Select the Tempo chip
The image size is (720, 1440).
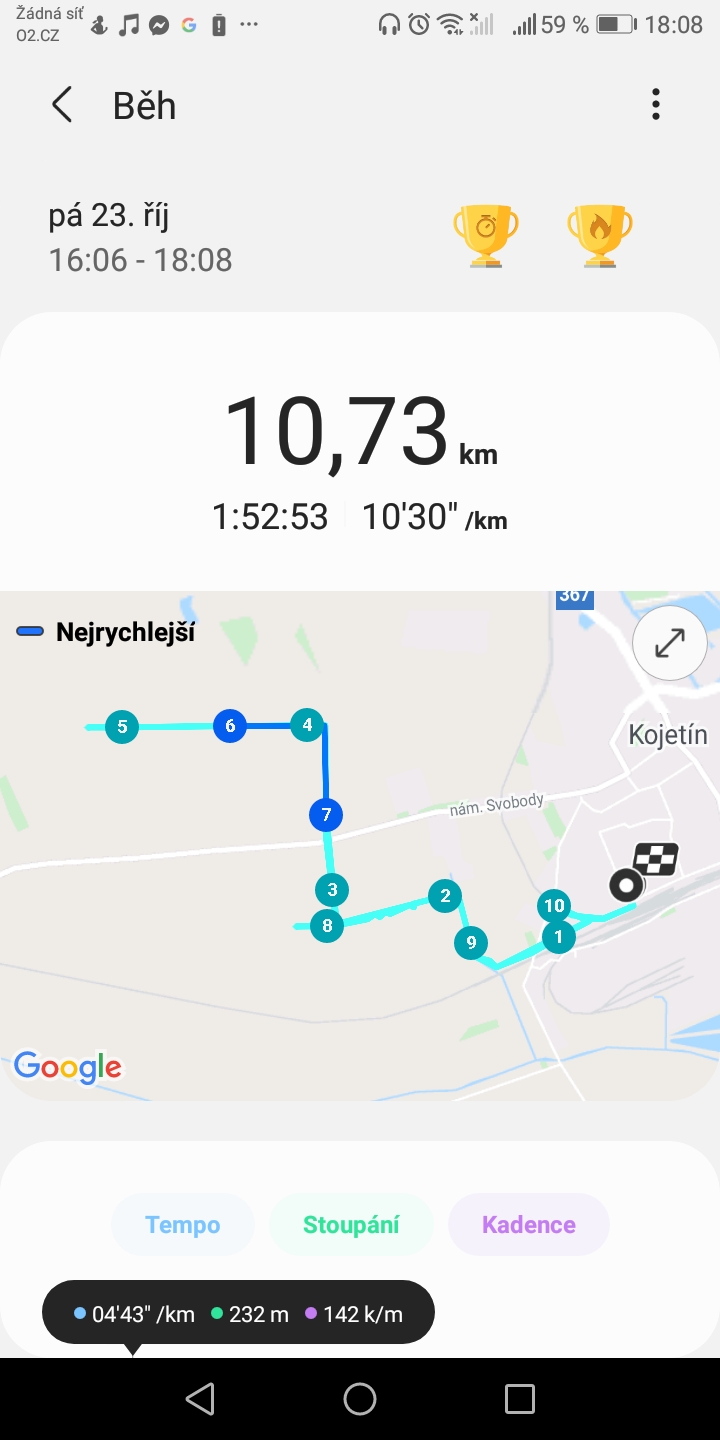tap(183, 1225)
